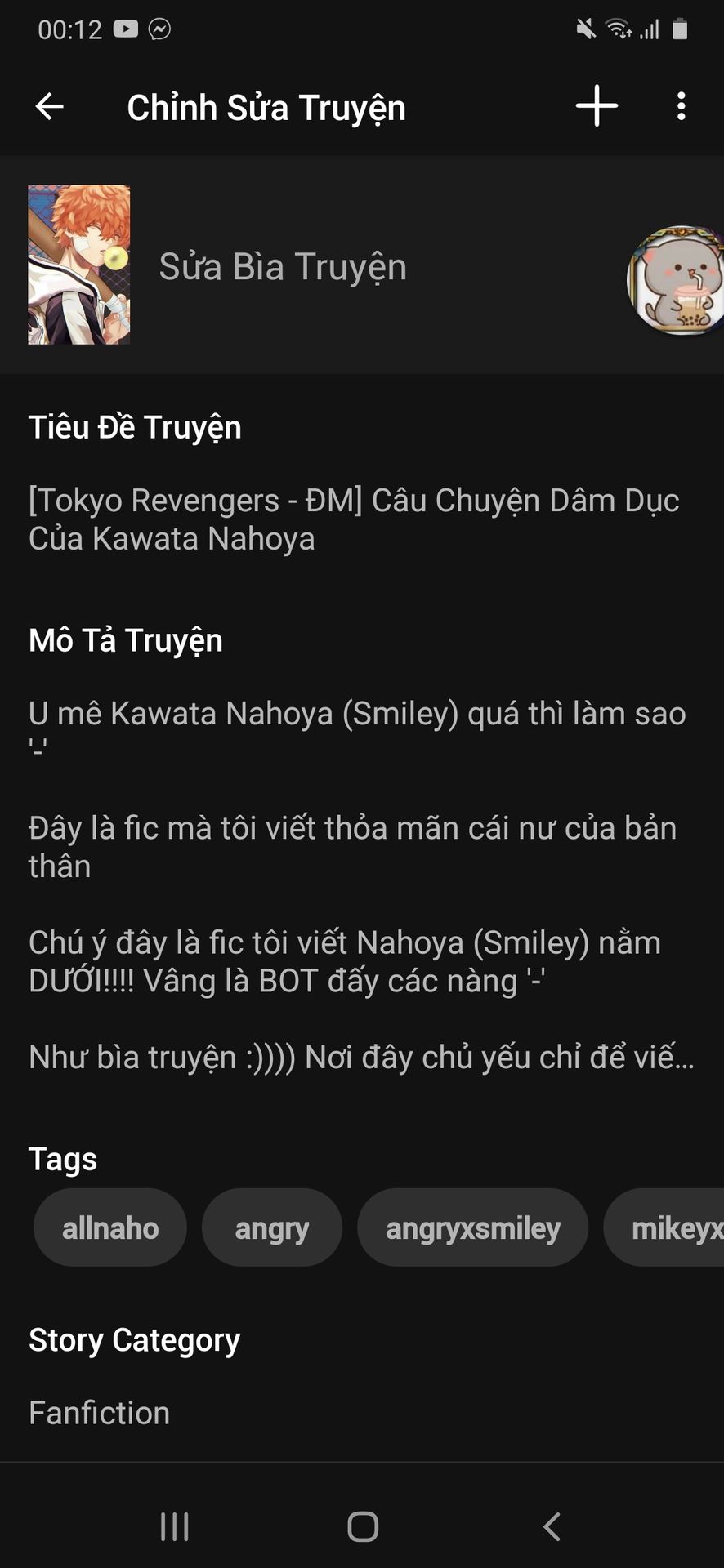Screen dimensions: 724x1568
Task: Open recent apps from the navigation bar
Action: [x=175, y=1526]
